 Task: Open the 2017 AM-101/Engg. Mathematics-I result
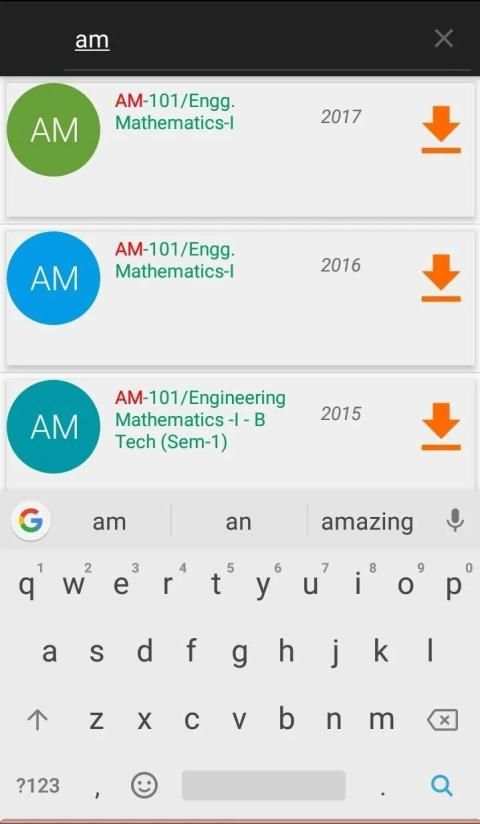(x=240, y=149)
